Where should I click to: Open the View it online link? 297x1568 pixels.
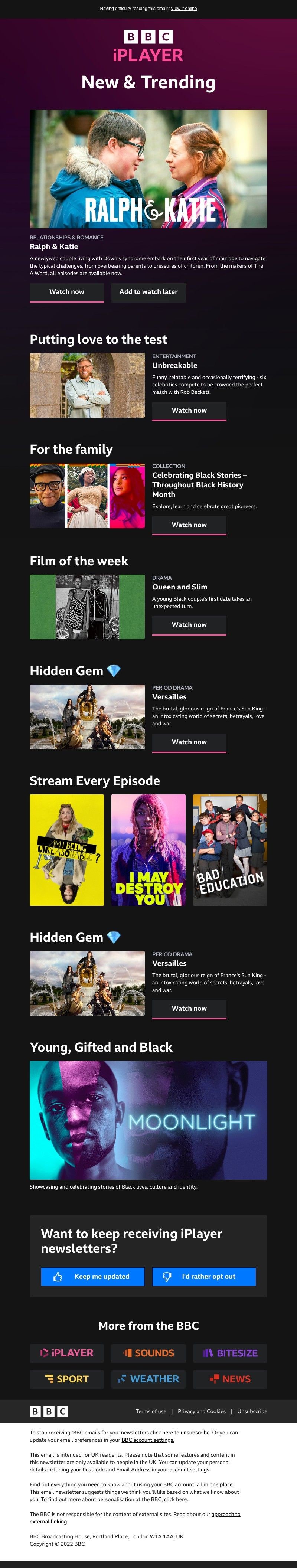tap(183, 9)
